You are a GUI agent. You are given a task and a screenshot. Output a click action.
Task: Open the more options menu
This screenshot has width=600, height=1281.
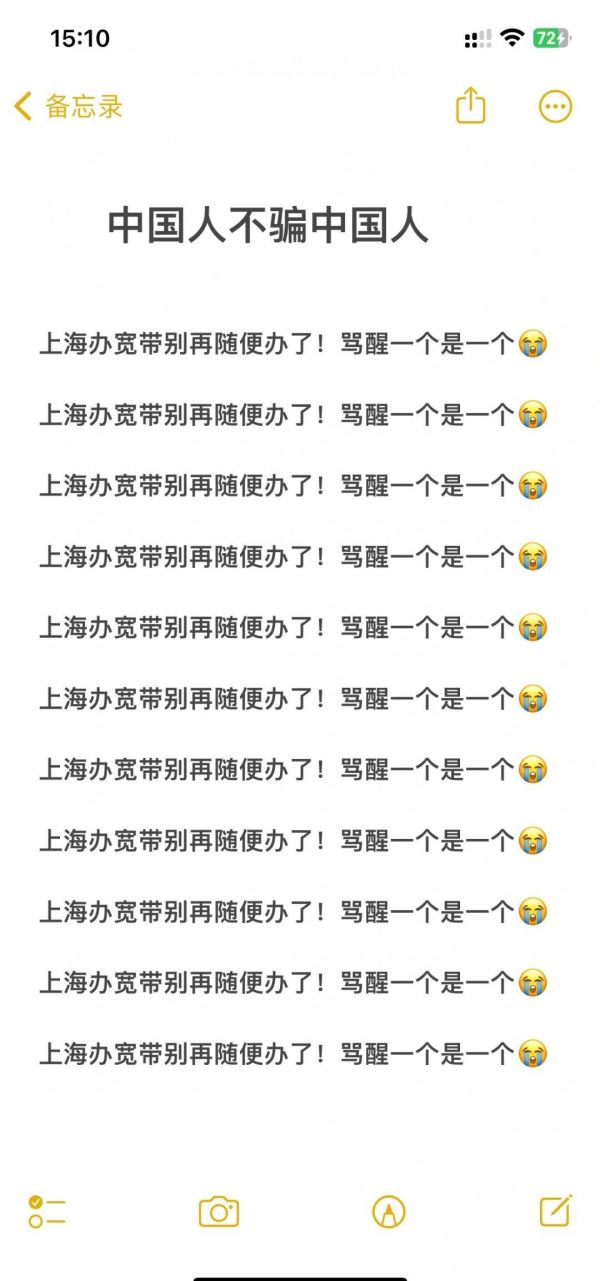(555, 106)
